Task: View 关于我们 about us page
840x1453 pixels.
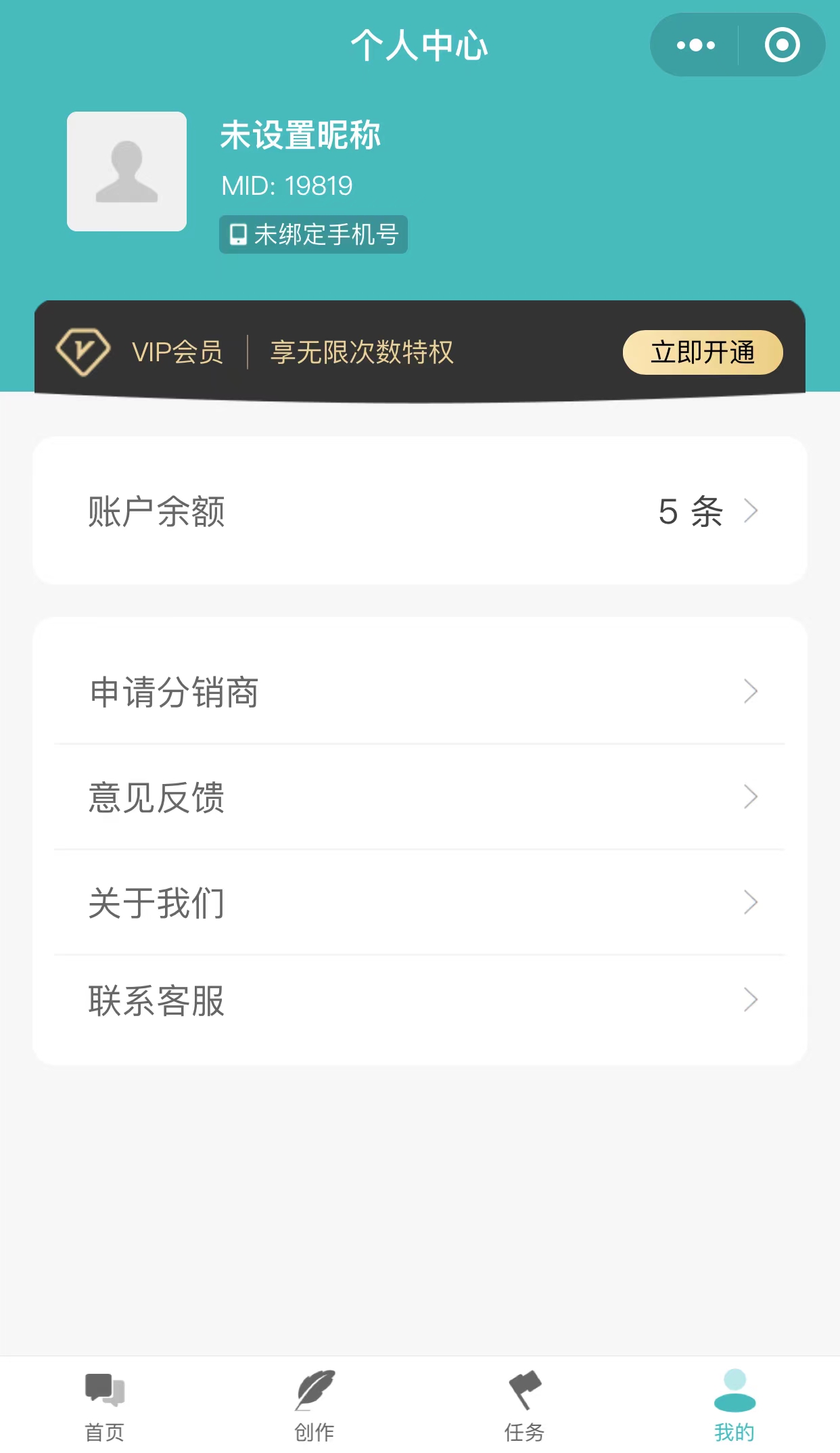Action: [419, 902]
